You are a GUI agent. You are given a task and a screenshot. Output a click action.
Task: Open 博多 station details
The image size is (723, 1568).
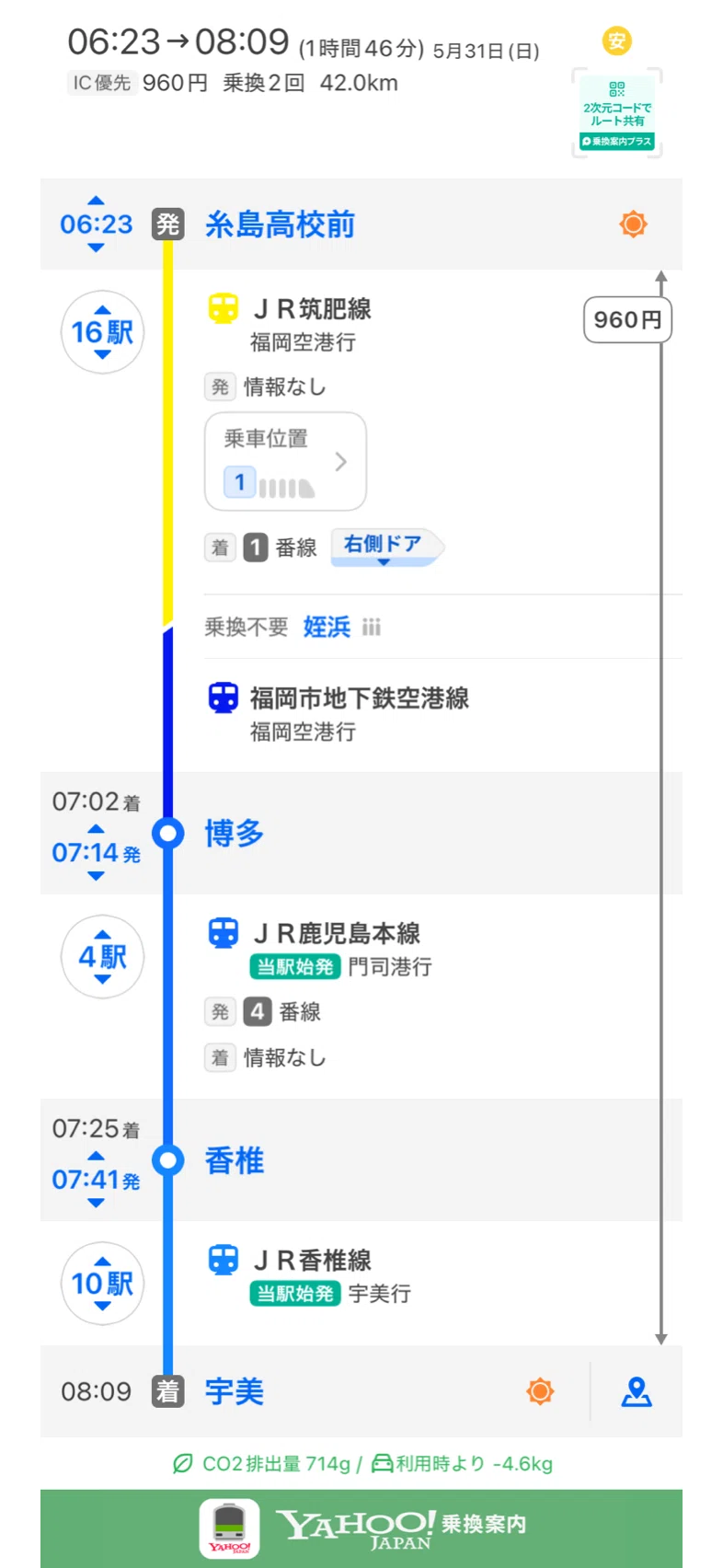click(235, 834)
